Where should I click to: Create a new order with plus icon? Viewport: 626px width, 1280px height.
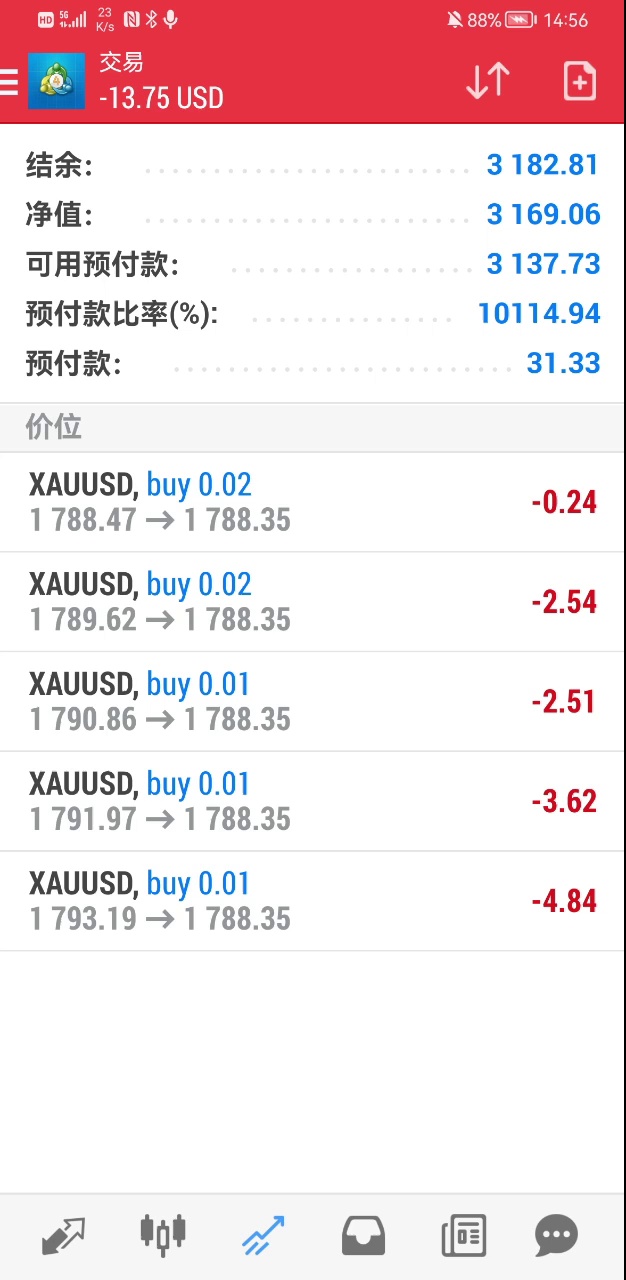tap(580, 81)
